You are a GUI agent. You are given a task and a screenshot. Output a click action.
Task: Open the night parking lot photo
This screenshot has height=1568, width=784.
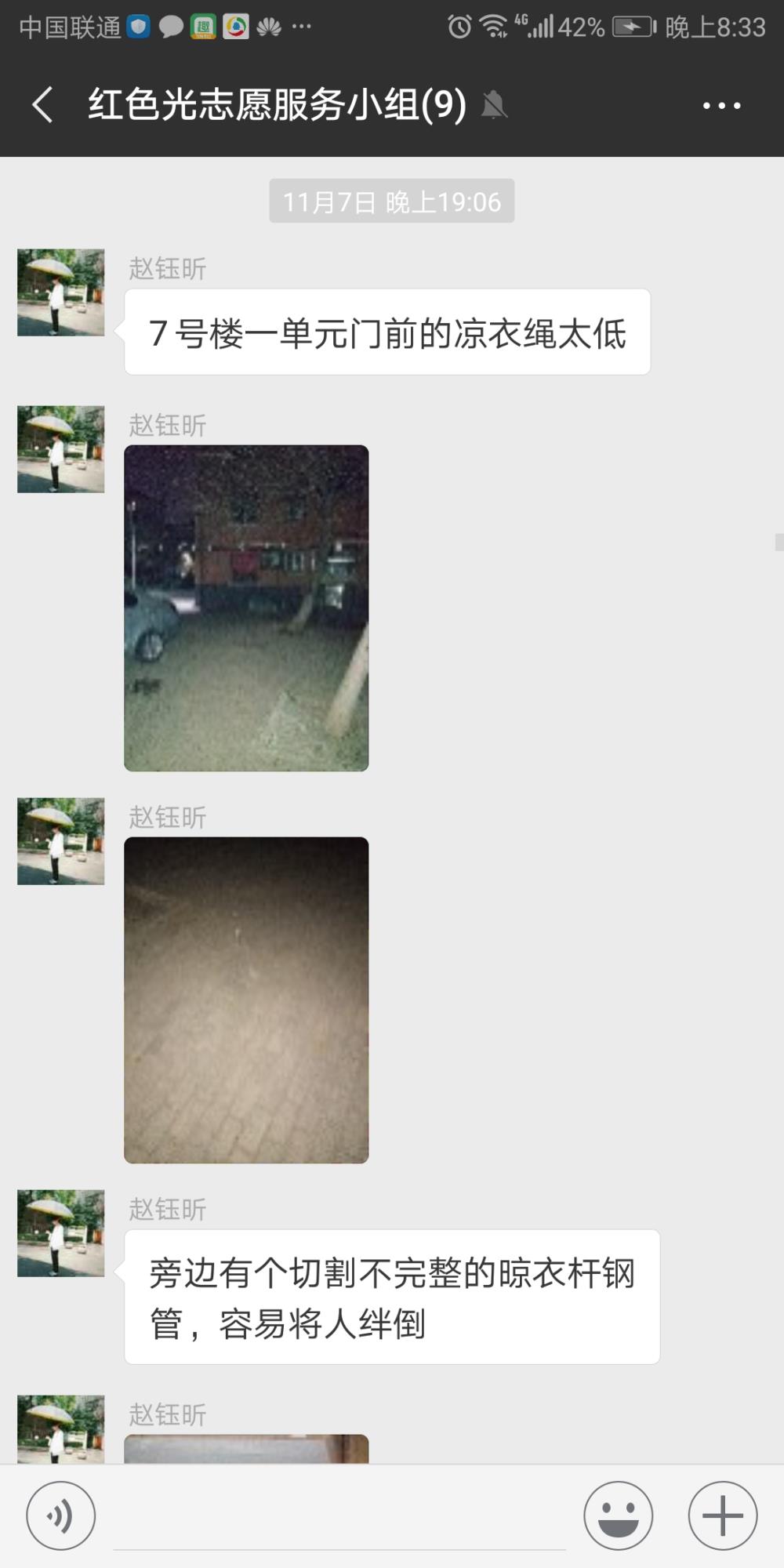click(x=246, y=608)
